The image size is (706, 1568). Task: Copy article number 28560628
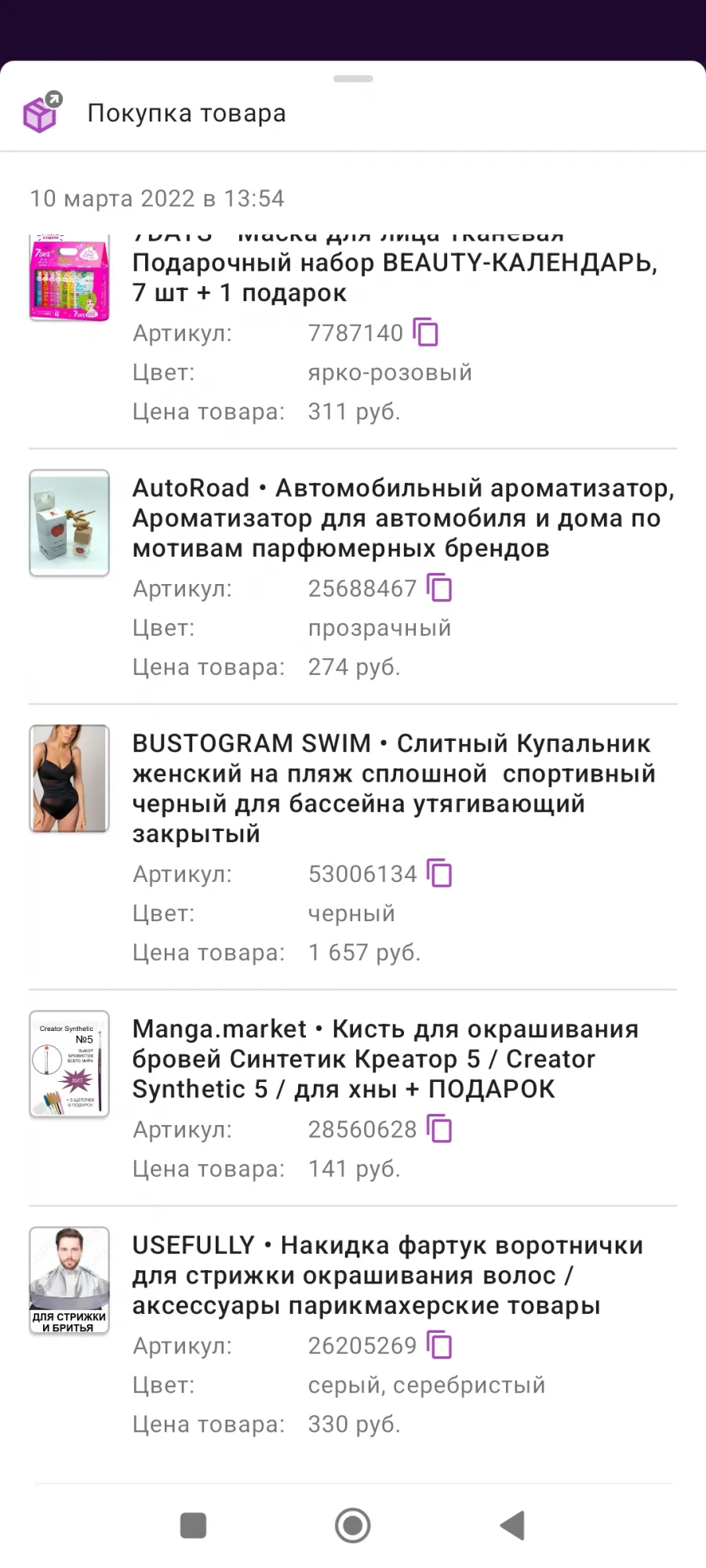pyautogui.click(x=439, y=1129)
